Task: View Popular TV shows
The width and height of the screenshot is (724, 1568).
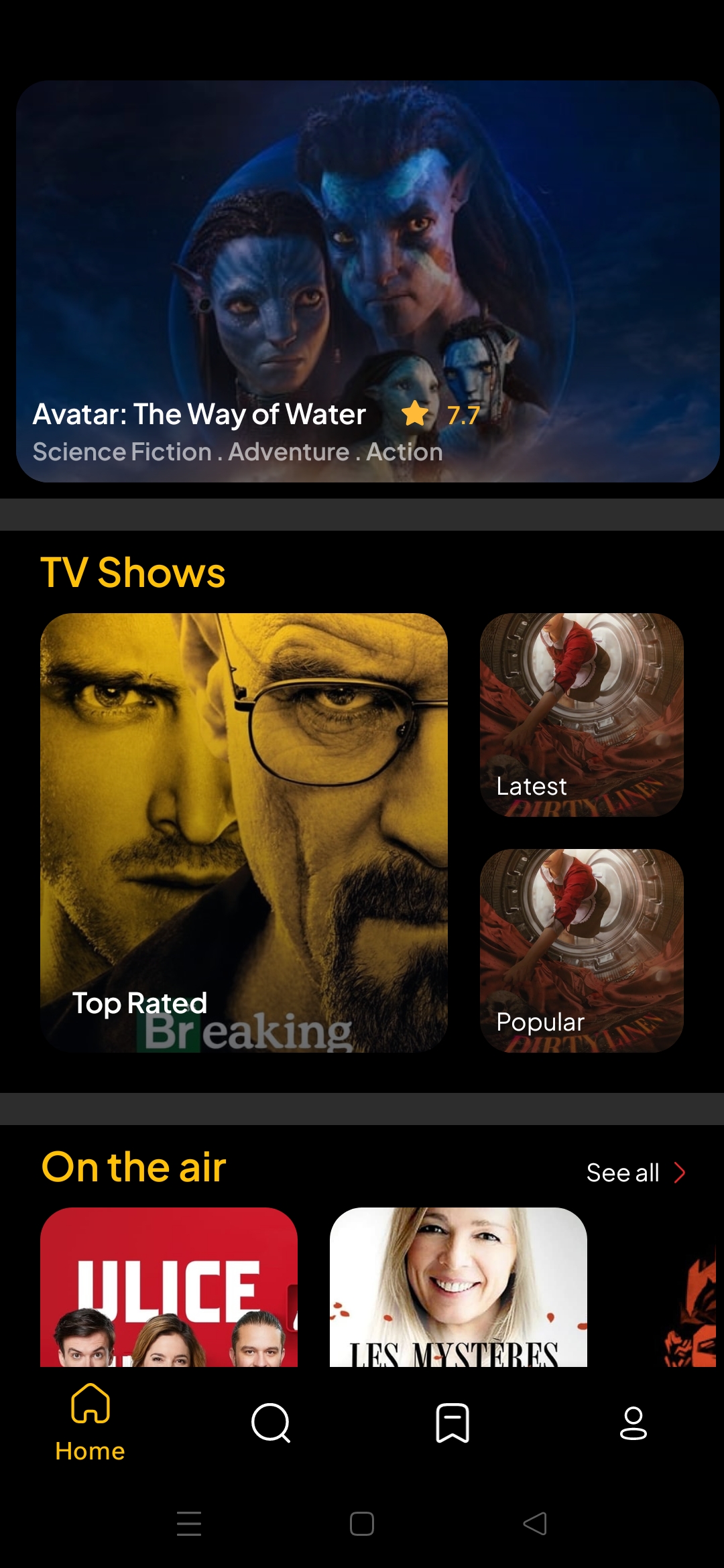Action: (582, 951)
